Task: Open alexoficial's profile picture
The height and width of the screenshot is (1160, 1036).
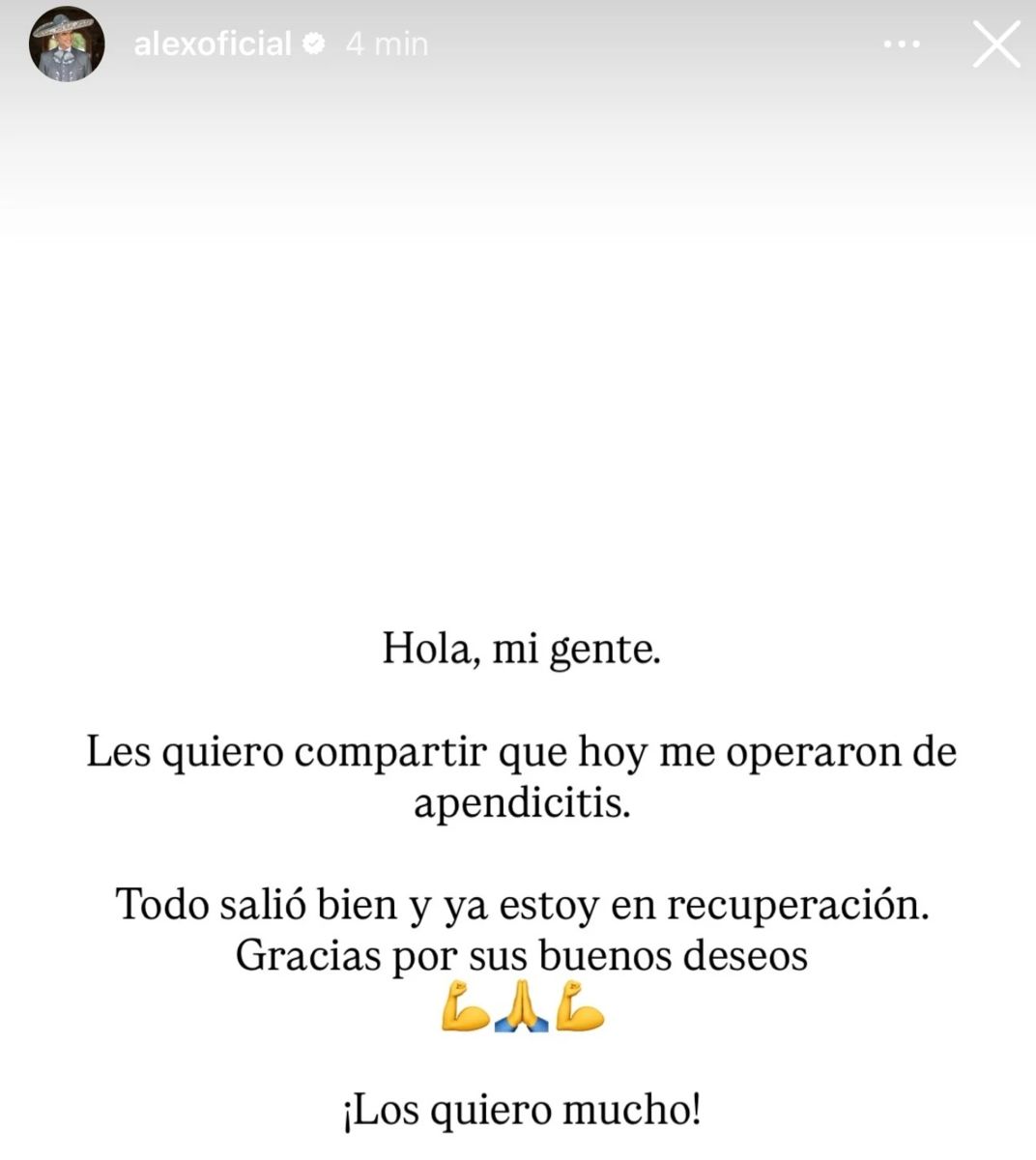Action: (x=67, y=44)
